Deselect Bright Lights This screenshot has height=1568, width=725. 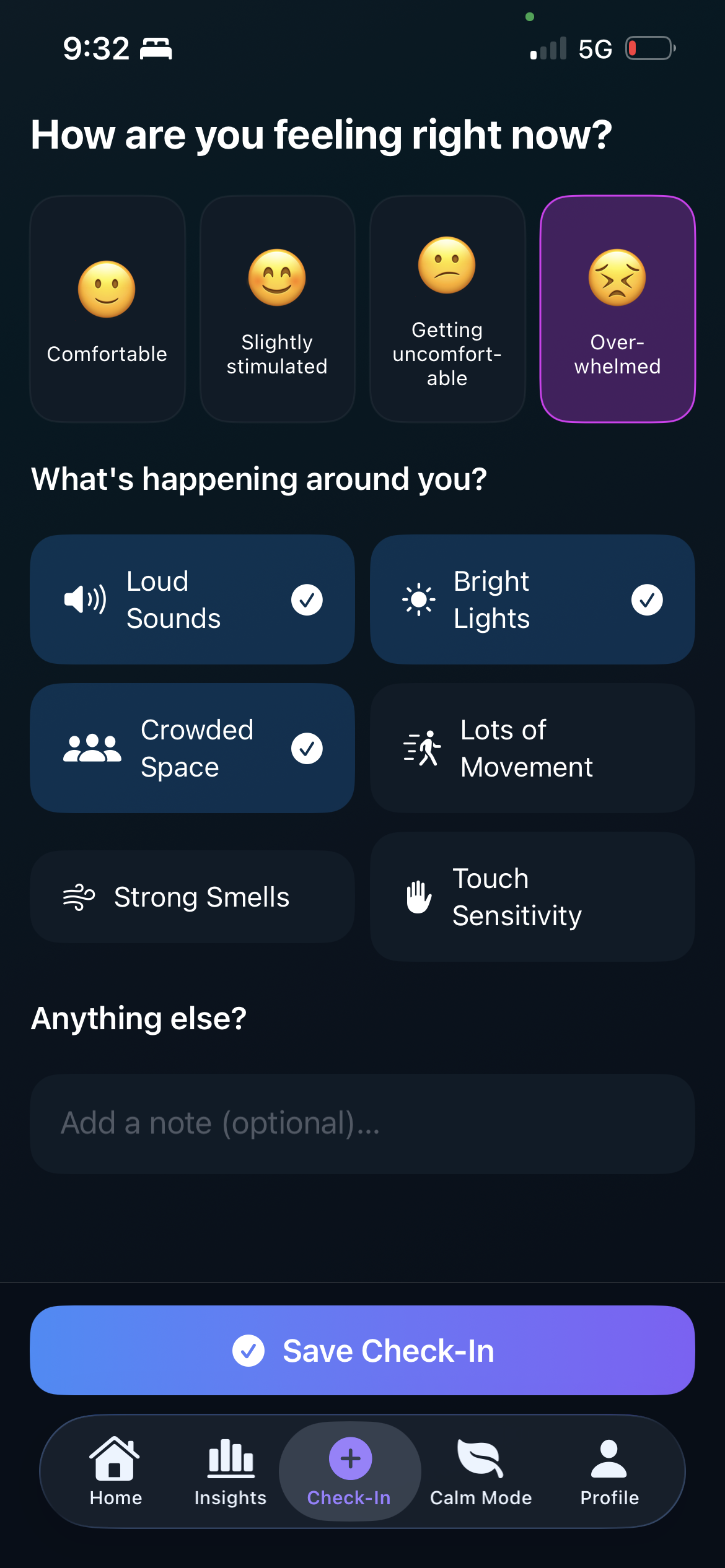[532, 599]
